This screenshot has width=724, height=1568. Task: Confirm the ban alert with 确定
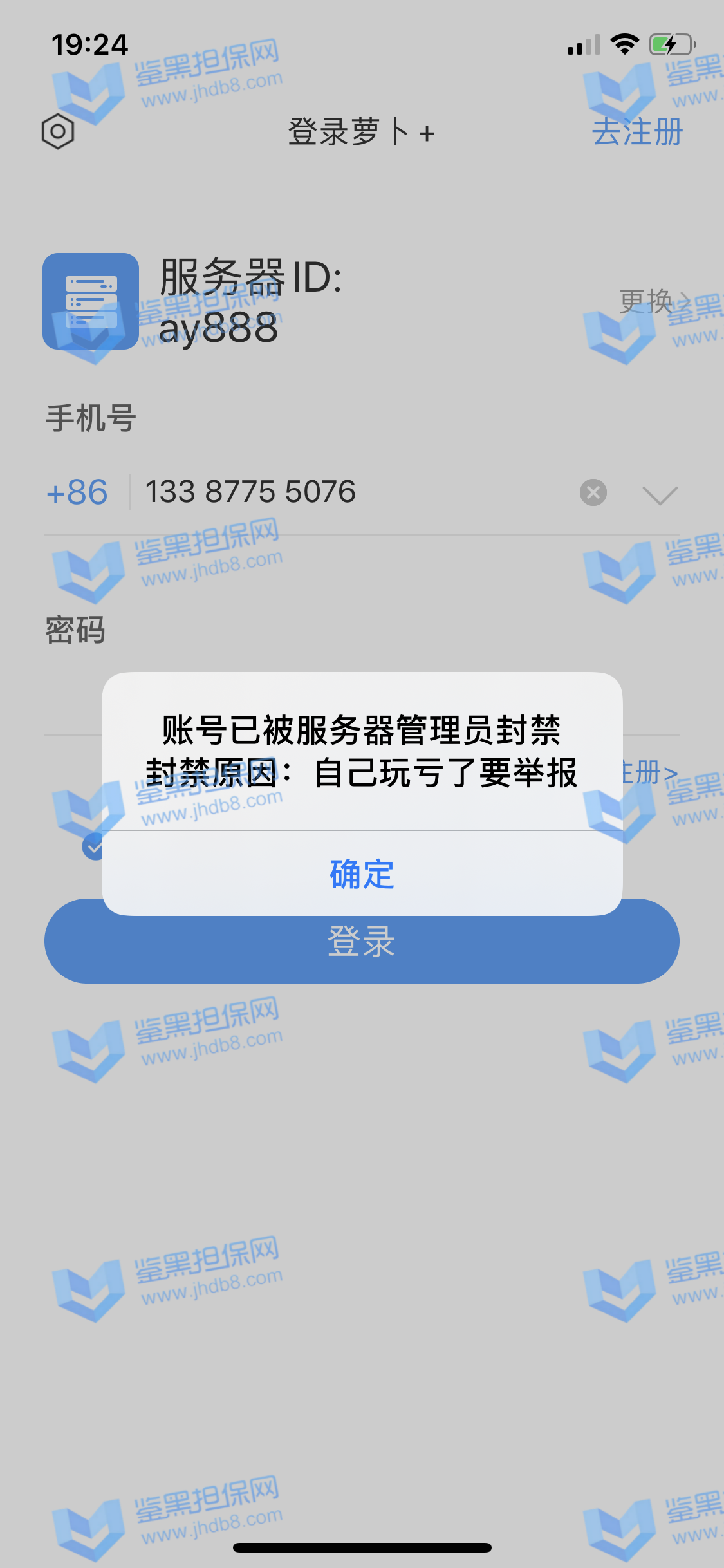pos(362,874)
